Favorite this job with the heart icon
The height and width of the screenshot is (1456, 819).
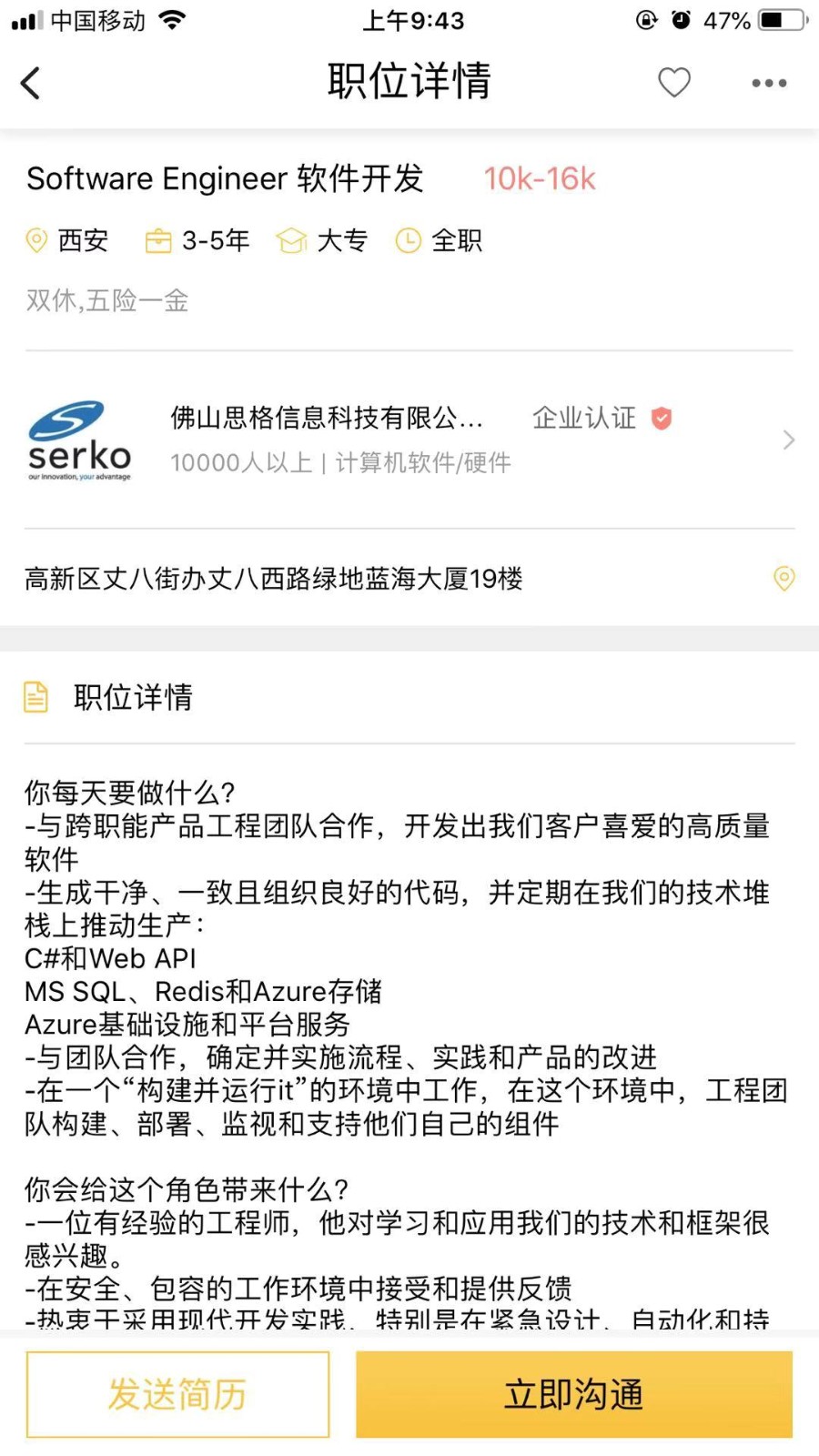tap(674, 83)
